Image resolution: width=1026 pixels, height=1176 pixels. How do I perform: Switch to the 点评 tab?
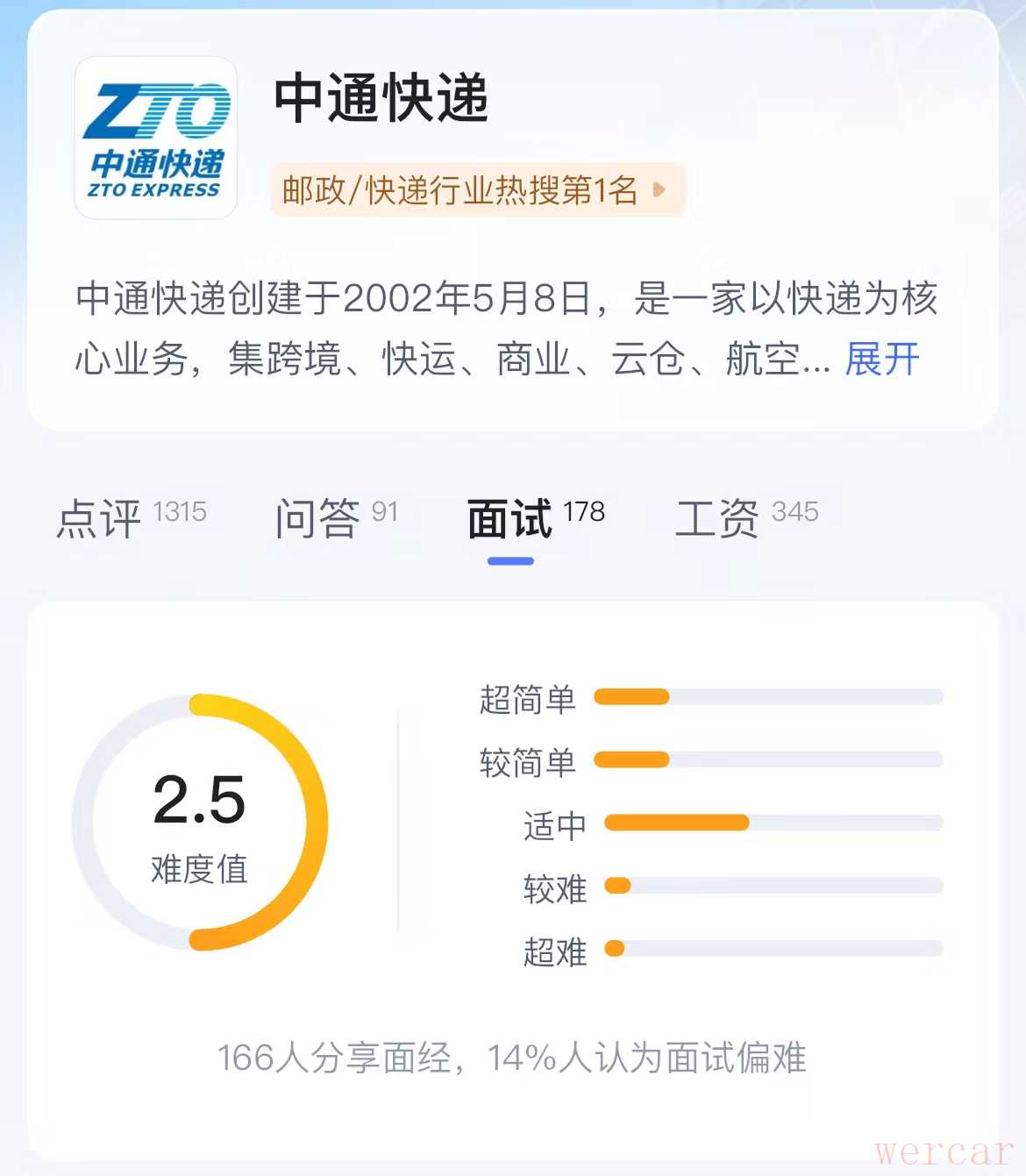(x=132, y=517)
